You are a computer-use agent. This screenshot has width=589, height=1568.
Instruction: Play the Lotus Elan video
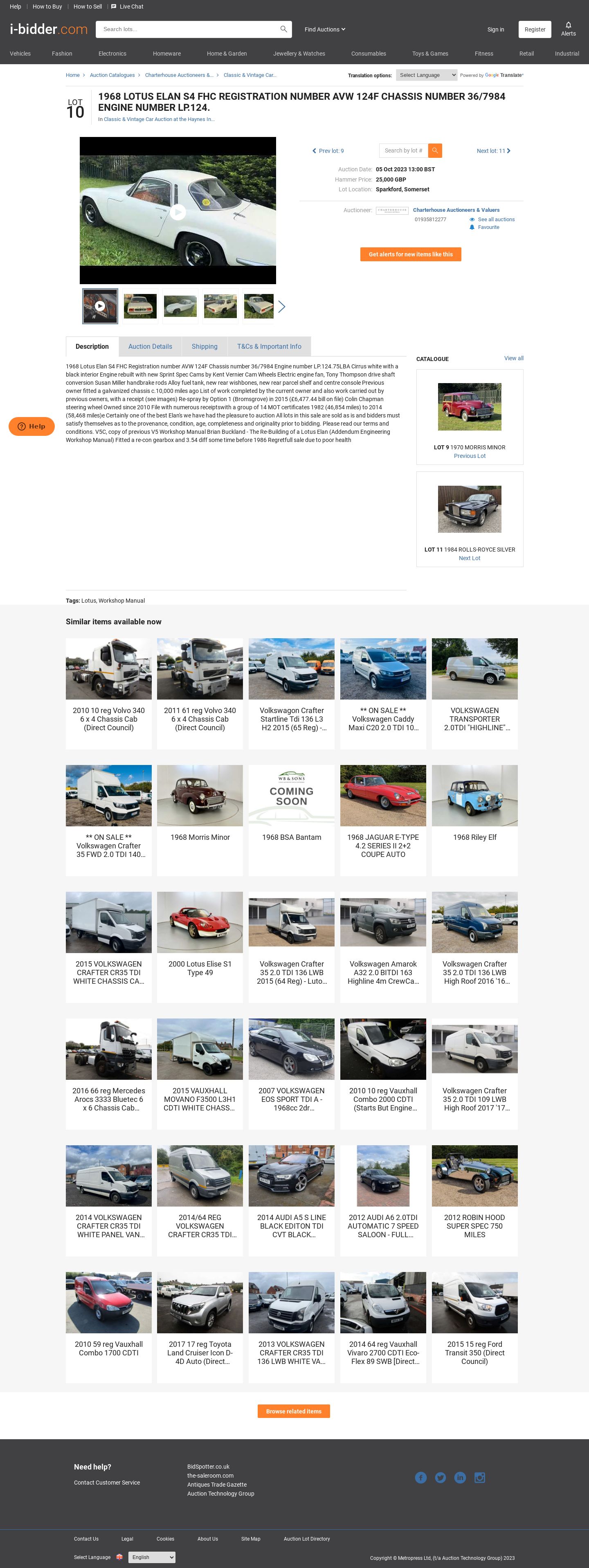point(177,212)
